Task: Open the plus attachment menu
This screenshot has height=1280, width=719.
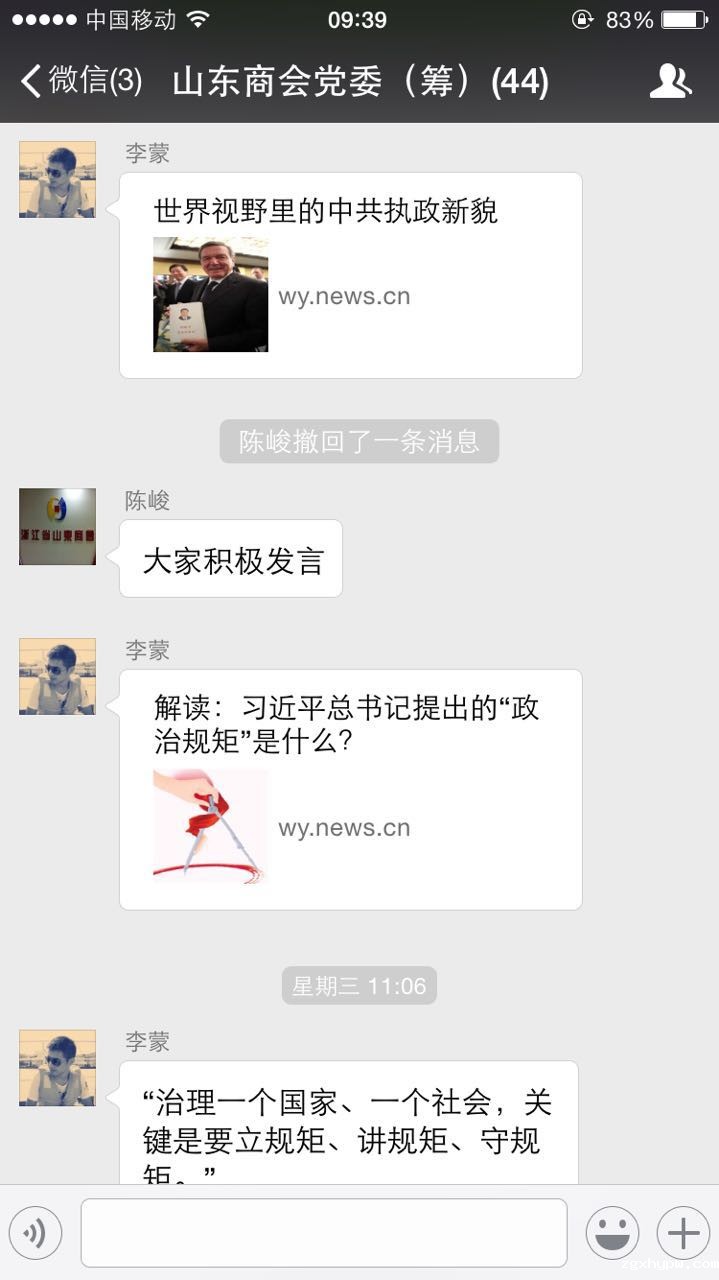Action: tap(683, 1233)
